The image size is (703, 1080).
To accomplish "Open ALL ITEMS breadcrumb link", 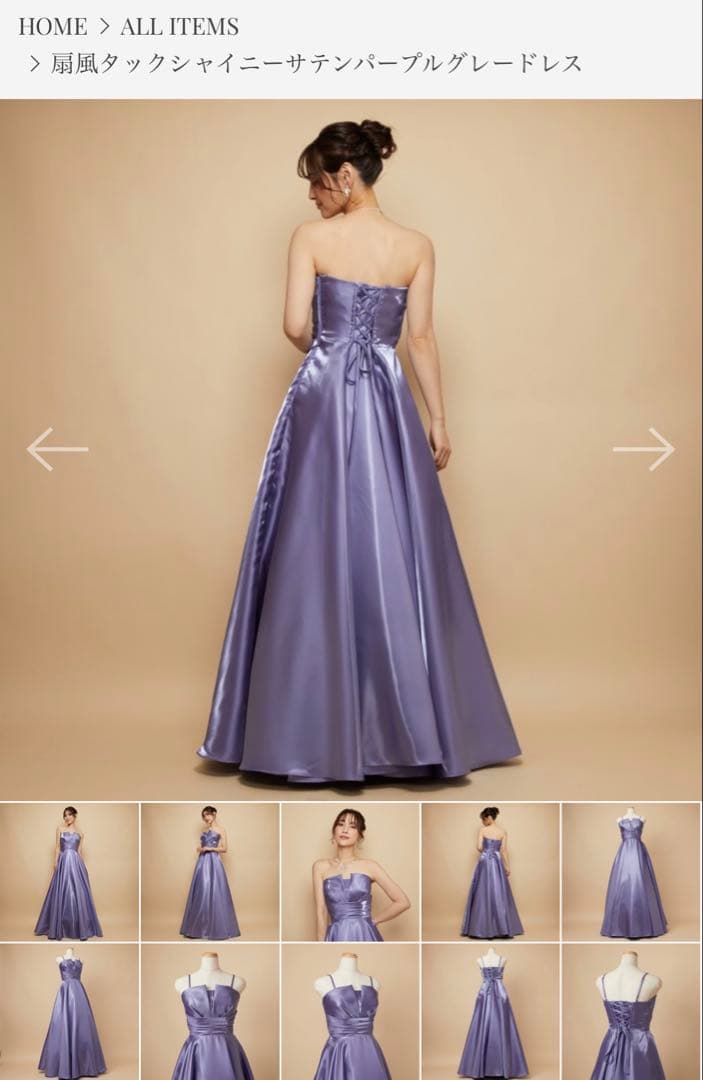I will [179, 26].
